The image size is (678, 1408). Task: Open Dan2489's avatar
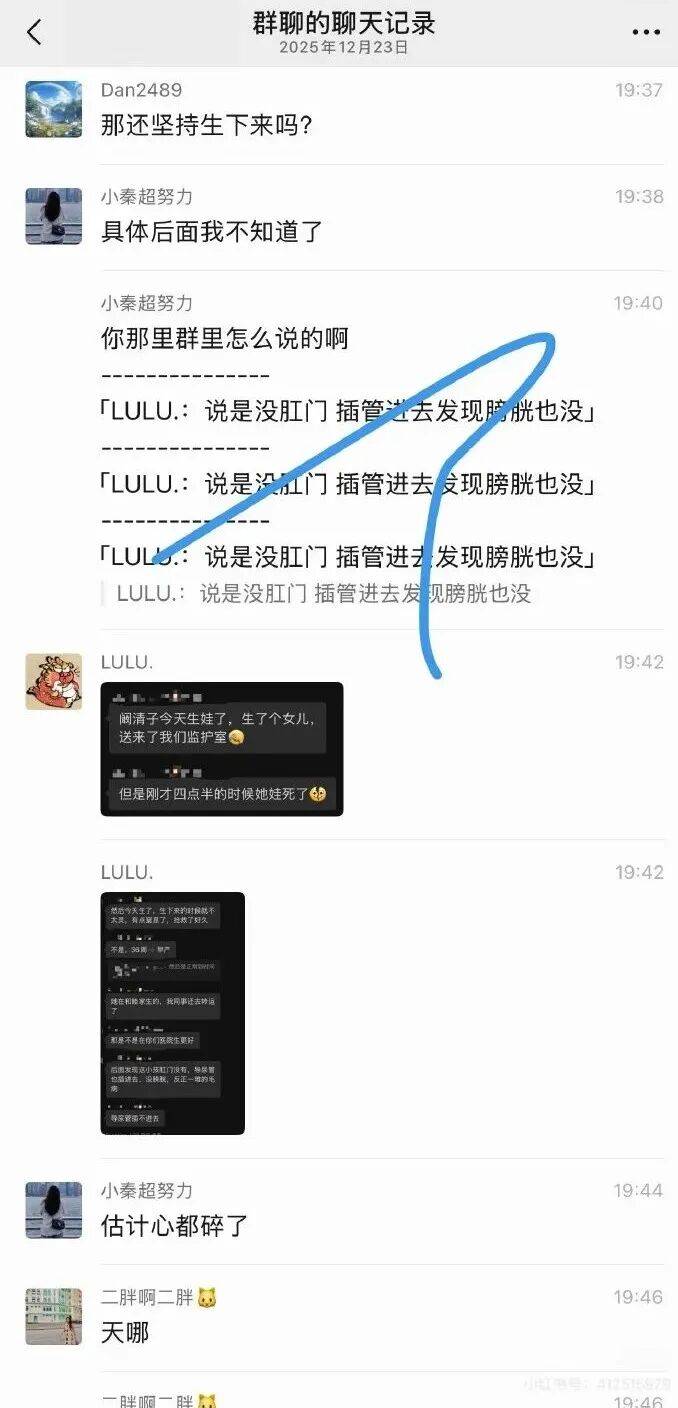(x=53, y=109)
